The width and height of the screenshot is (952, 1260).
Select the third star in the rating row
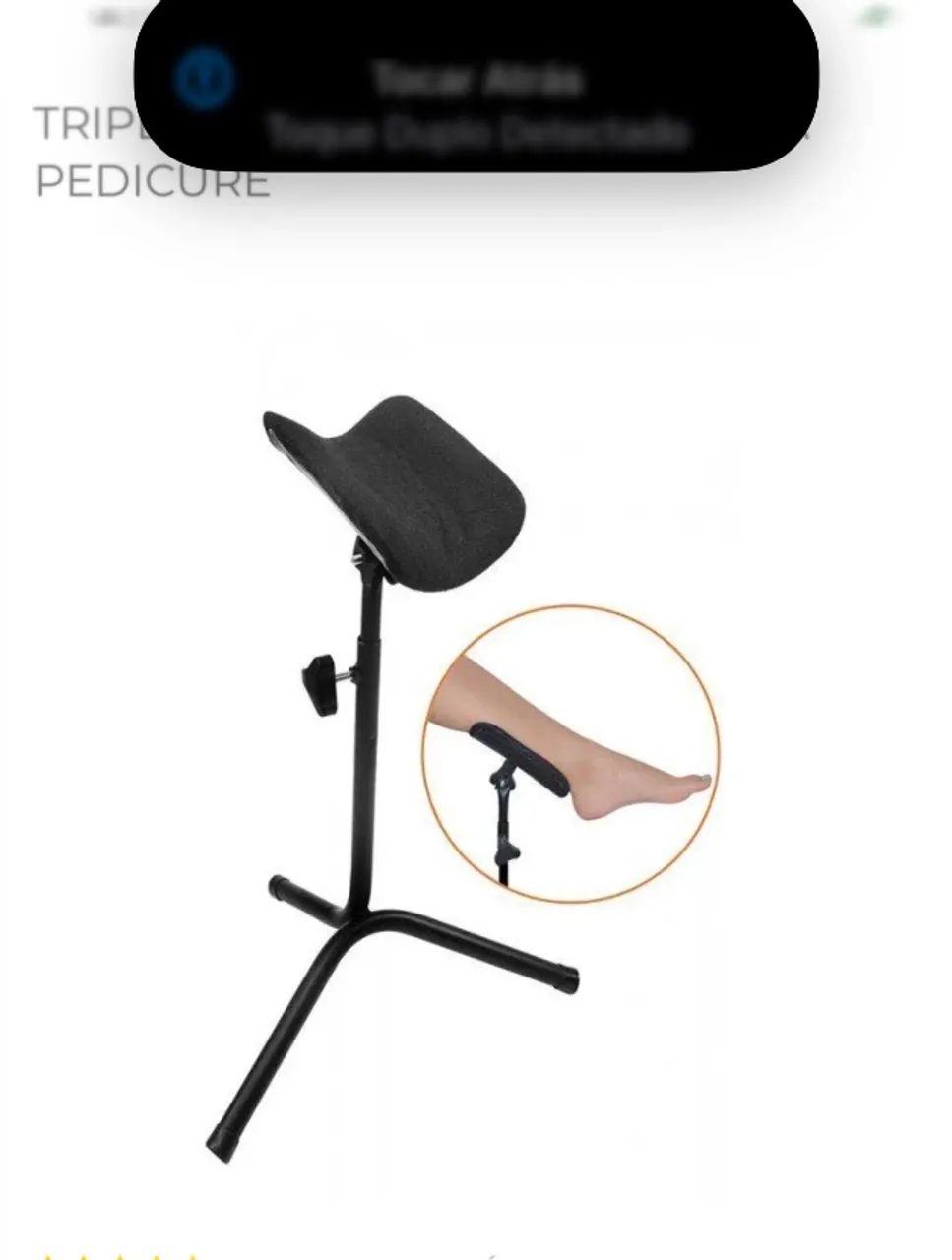click(x=120, y=1255)
